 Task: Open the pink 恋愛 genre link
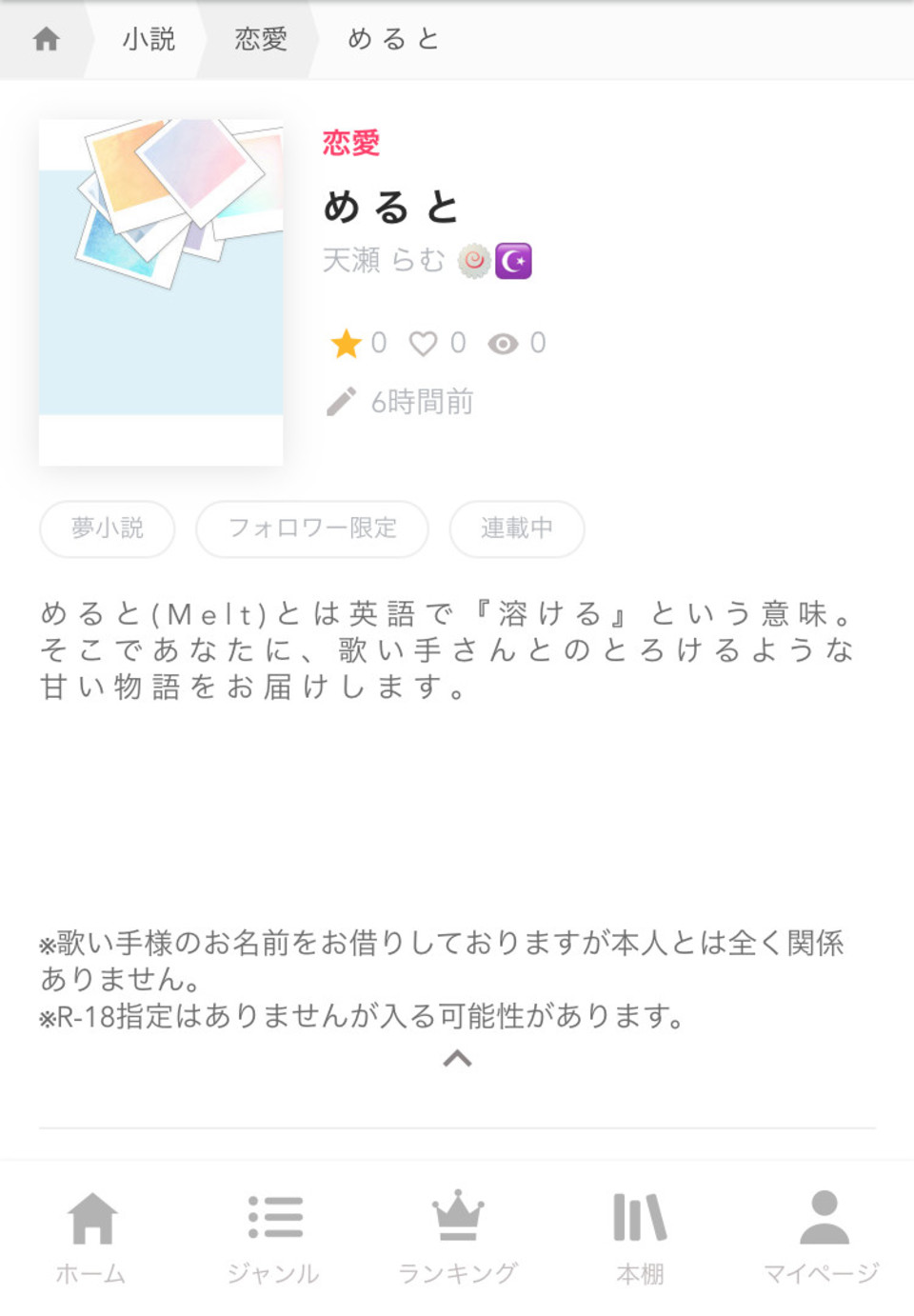(x=351, y=143)
